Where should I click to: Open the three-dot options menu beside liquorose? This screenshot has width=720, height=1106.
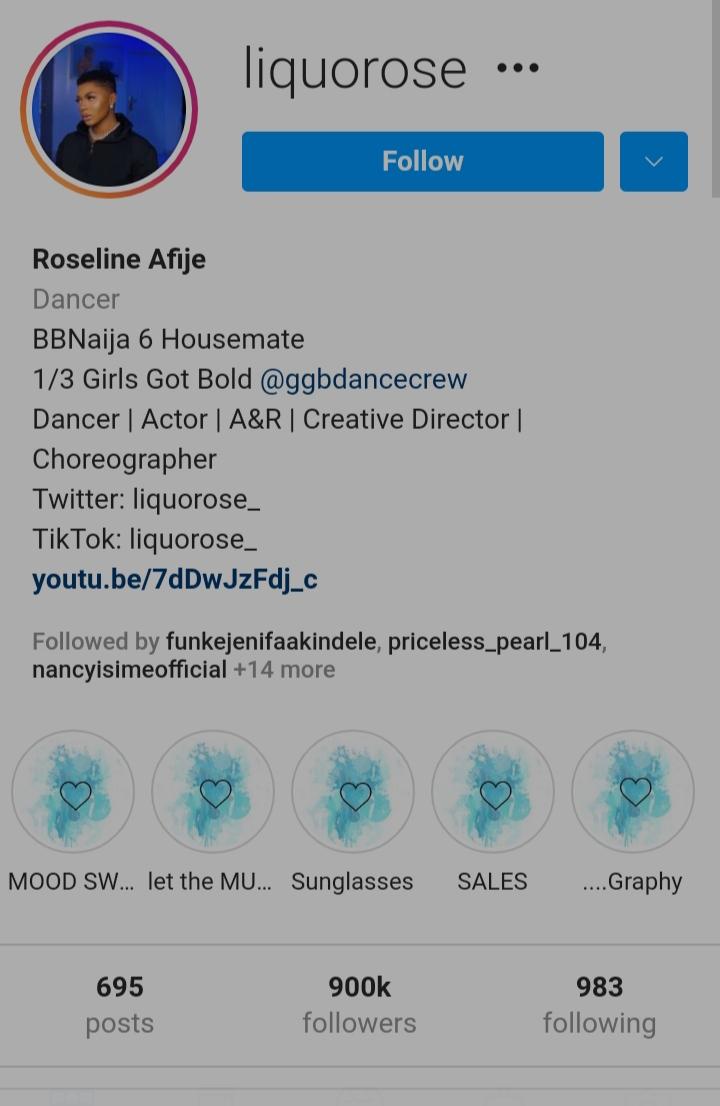(x=518, y=69)
